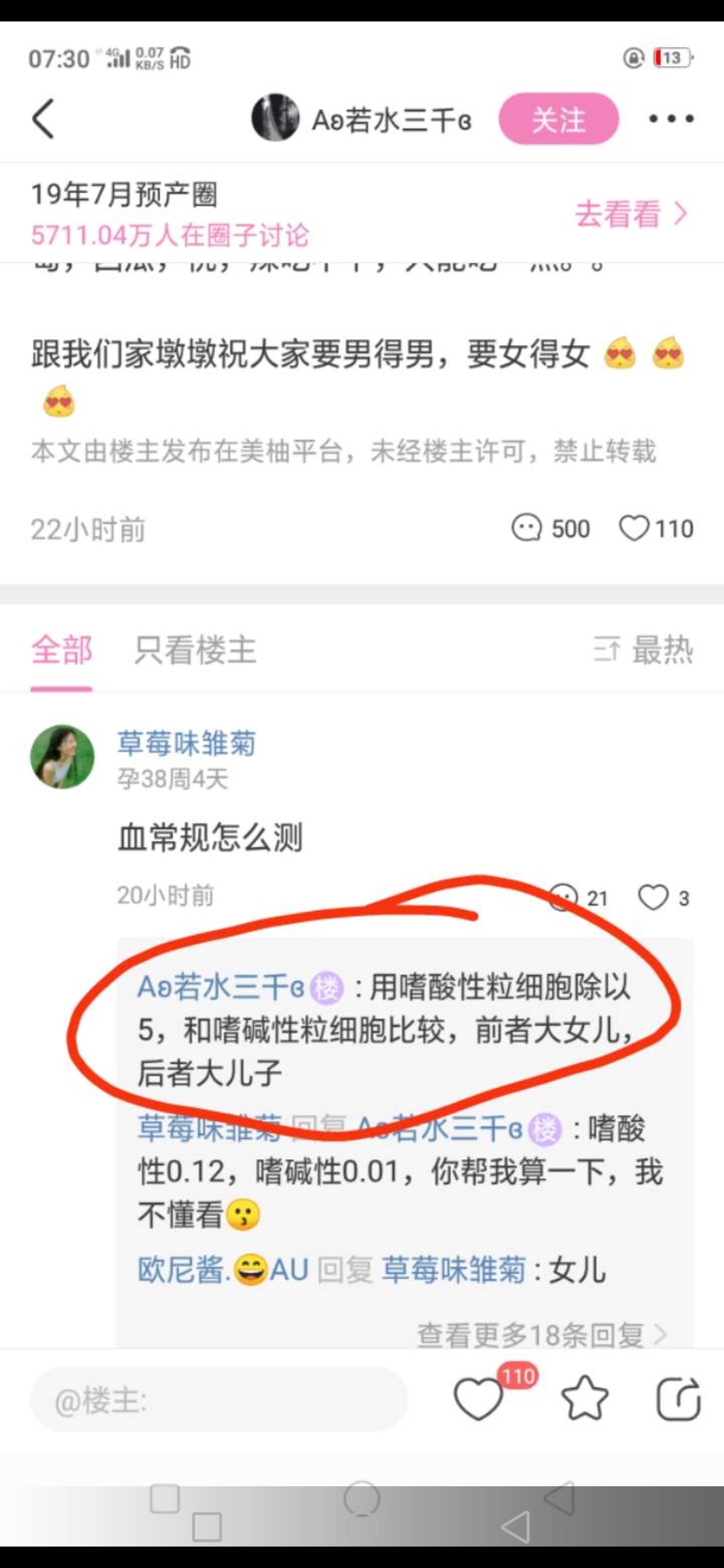The image size is (724, 1568).
Task: Expand 查看更多18条回复
Action: point(540,1335)
